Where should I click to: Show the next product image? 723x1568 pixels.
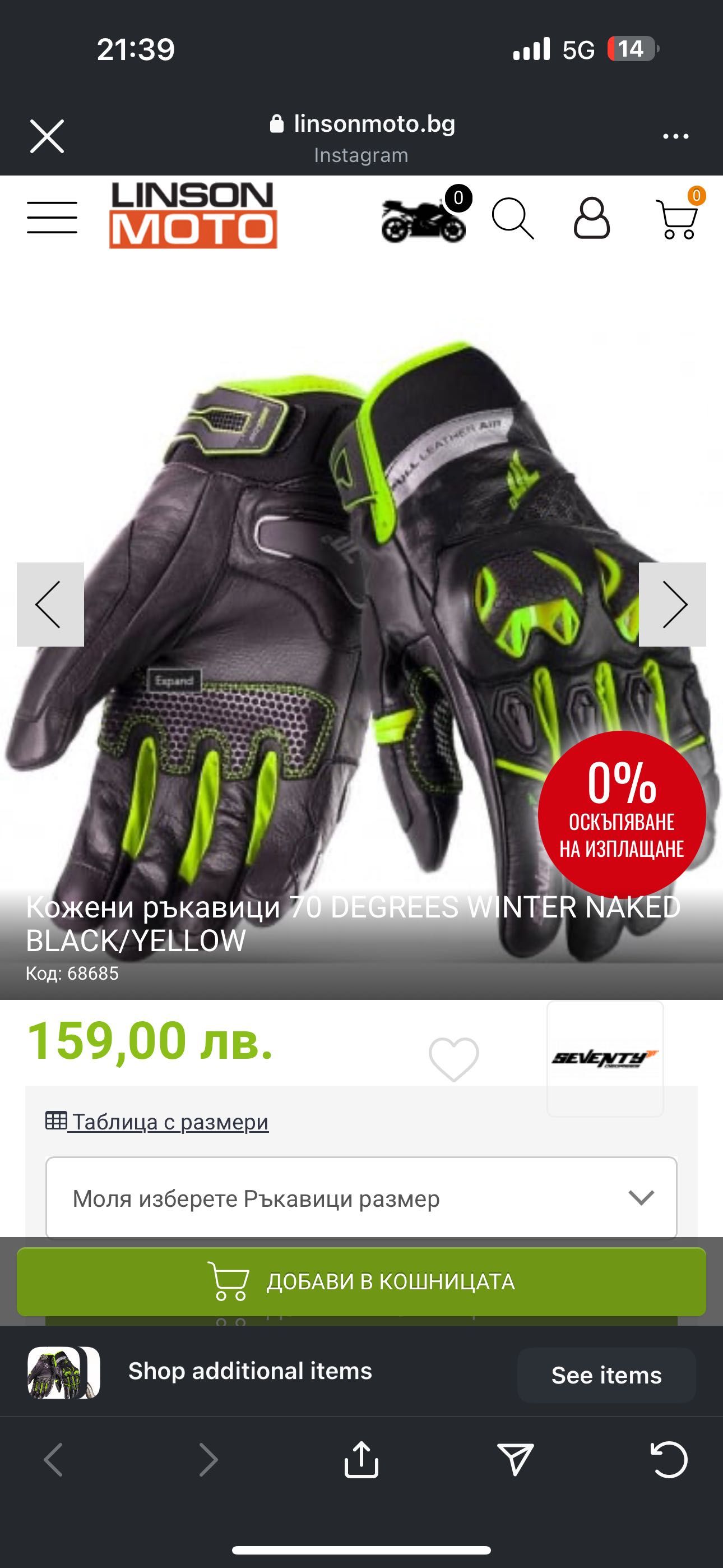(x=673, y=605)
